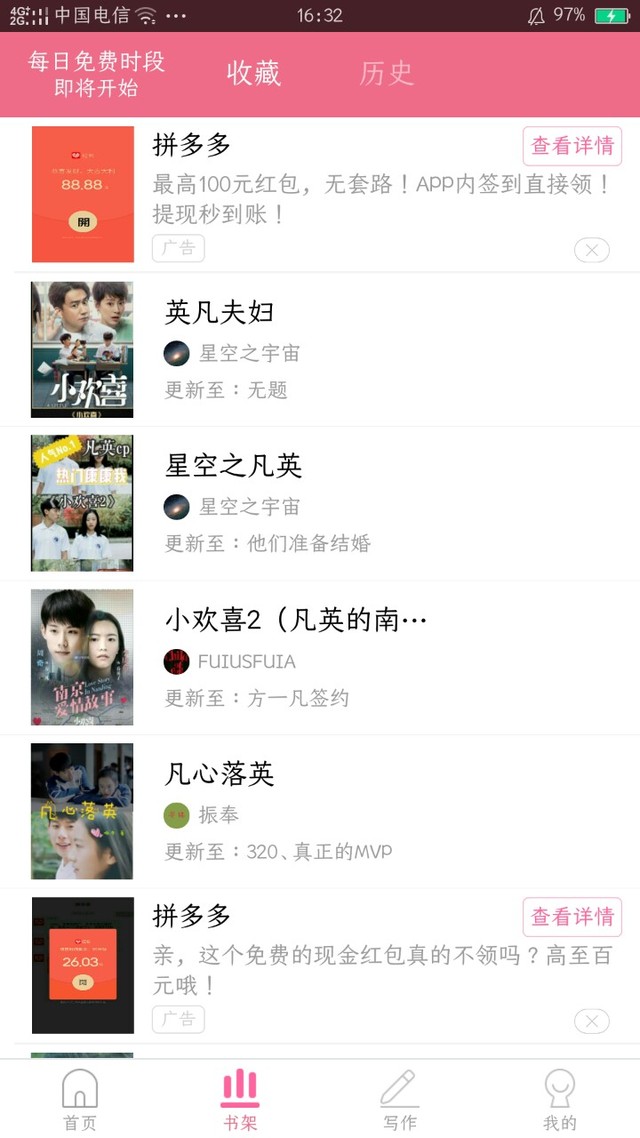Open the book 英凡夫妇
640x1138 pixels.
click(320, 350)
